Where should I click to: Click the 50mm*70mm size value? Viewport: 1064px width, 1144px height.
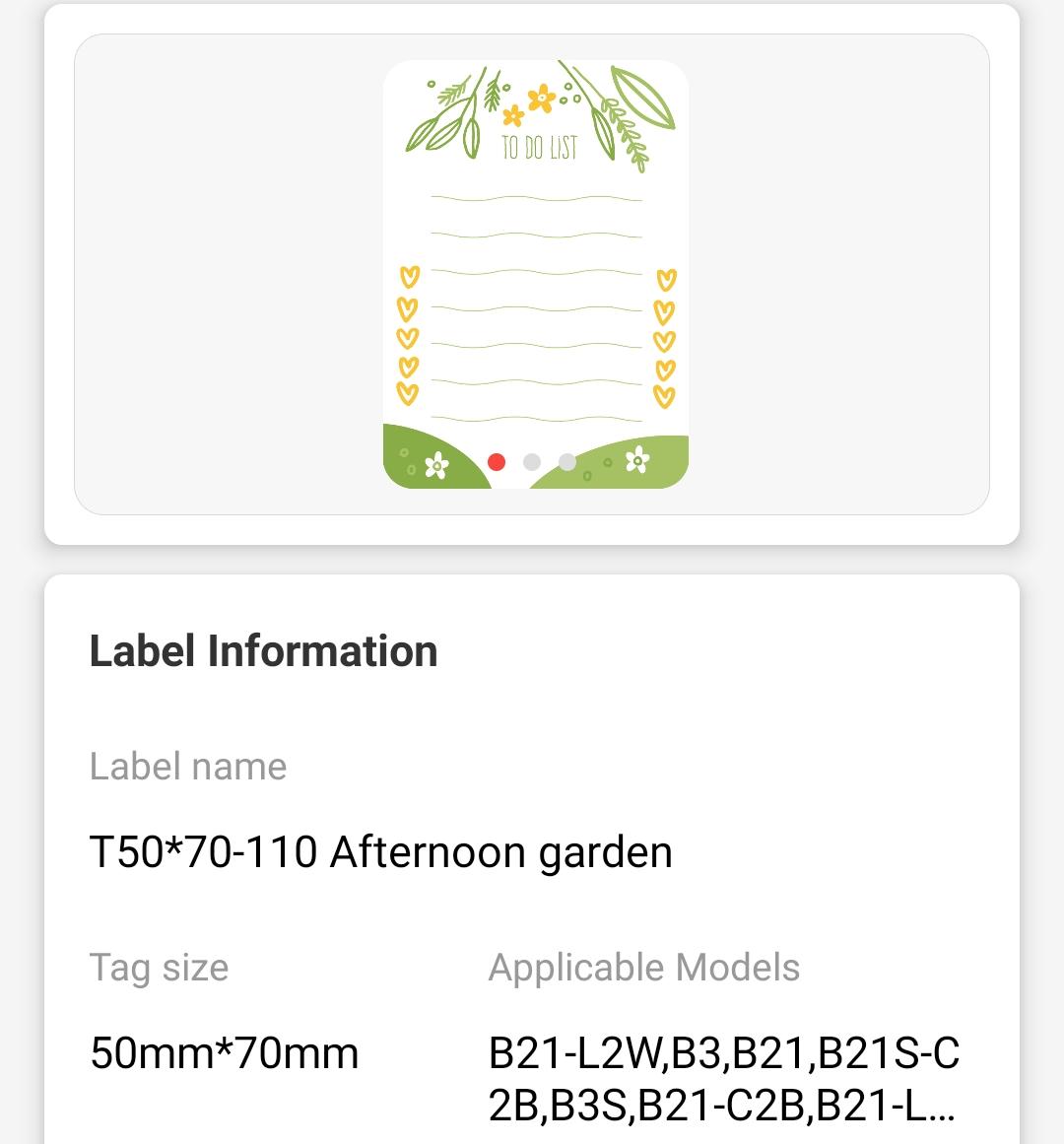coord(225,1052)
